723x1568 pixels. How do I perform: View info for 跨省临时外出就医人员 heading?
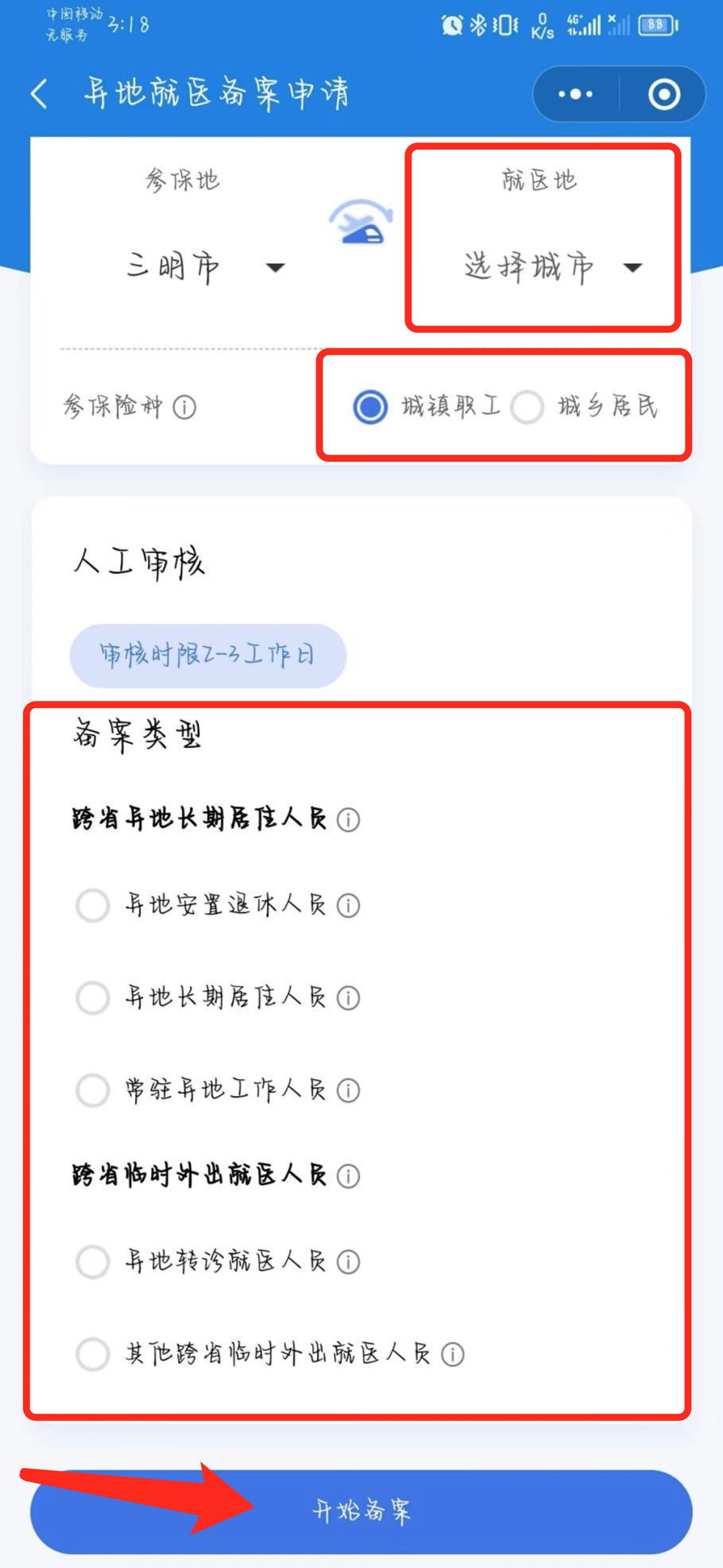349,1175
